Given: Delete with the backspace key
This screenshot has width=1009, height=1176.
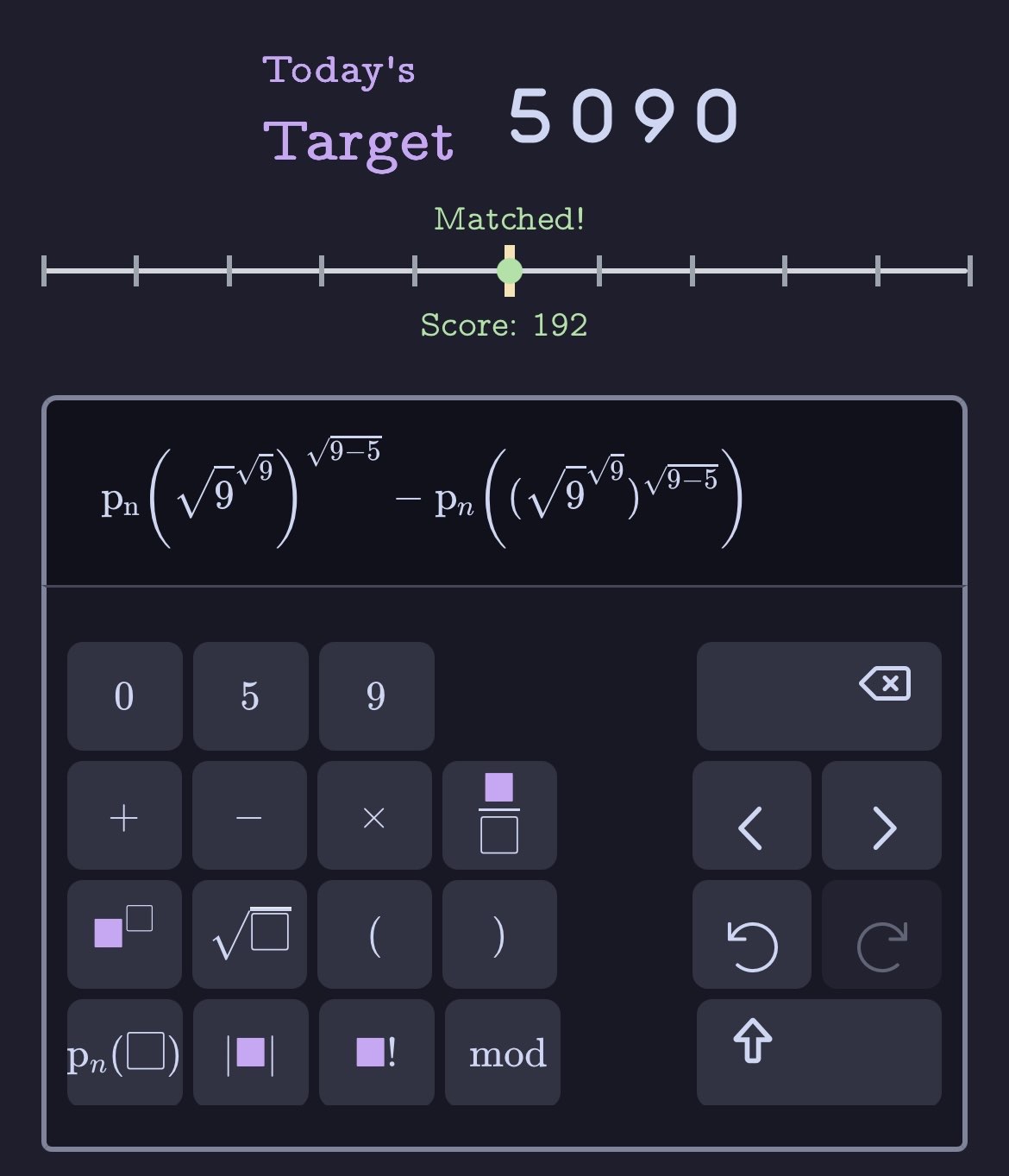Looking at the screenshot, I should click(x=818, y=695).
